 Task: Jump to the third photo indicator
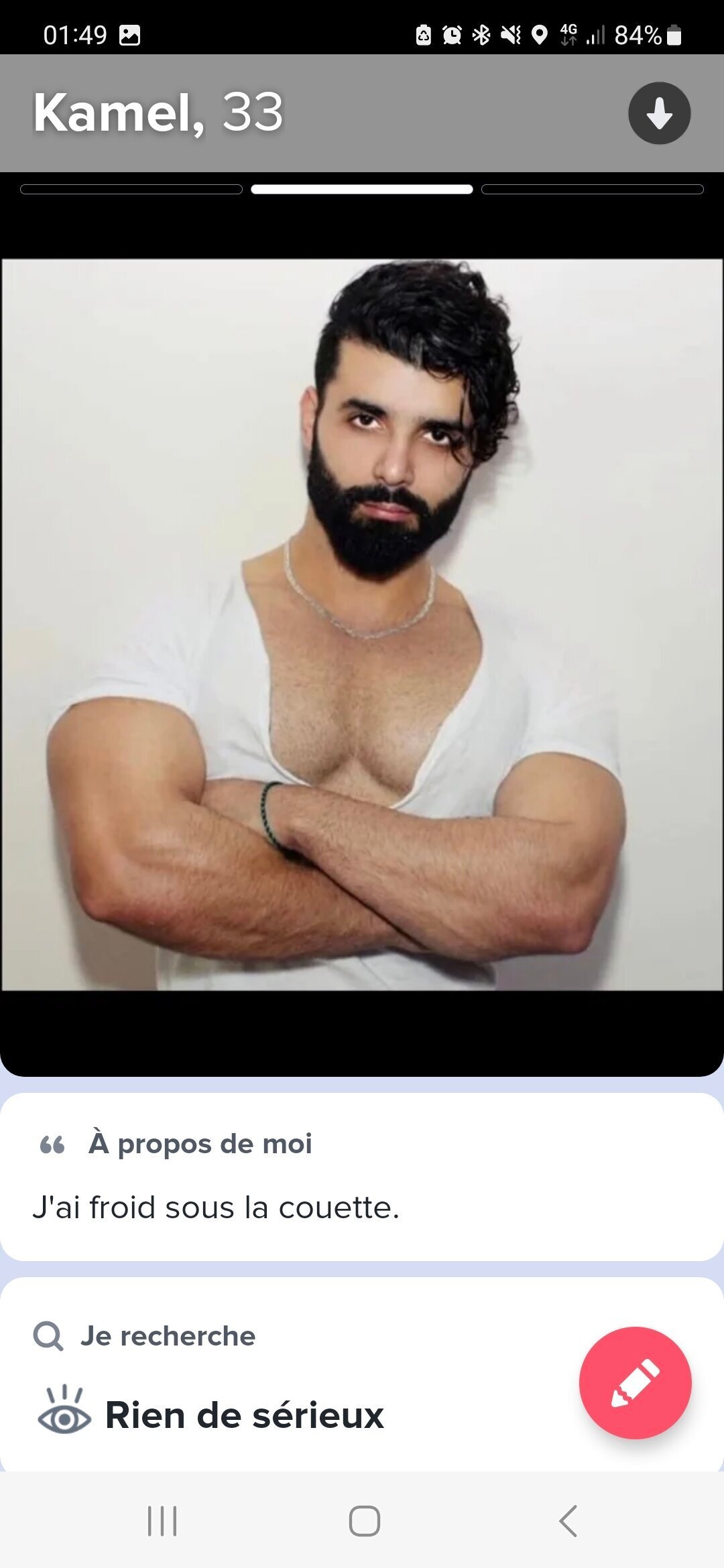tap(593, 190)
